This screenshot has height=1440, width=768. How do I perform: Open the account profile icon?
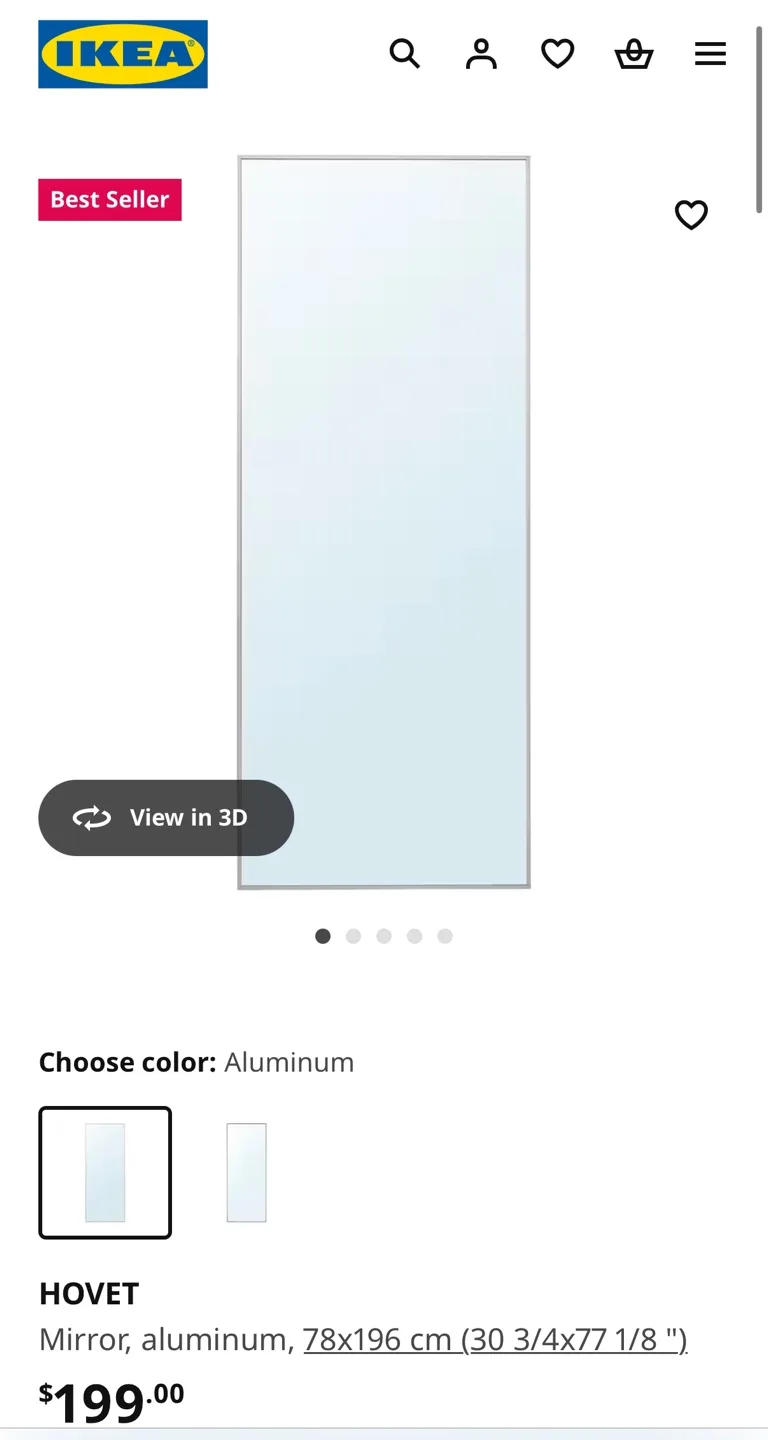tap(481, 54)
